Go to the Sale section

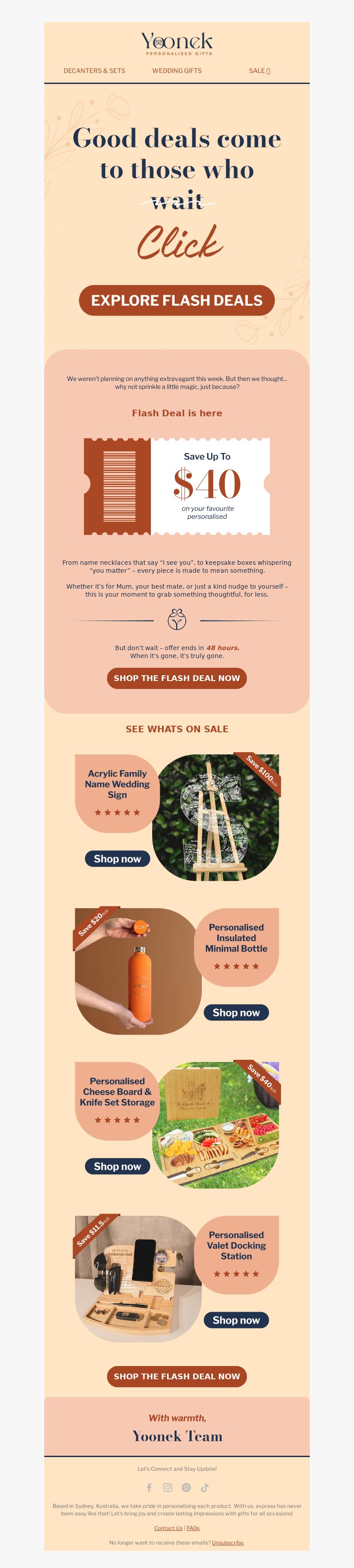coord(259,71)
